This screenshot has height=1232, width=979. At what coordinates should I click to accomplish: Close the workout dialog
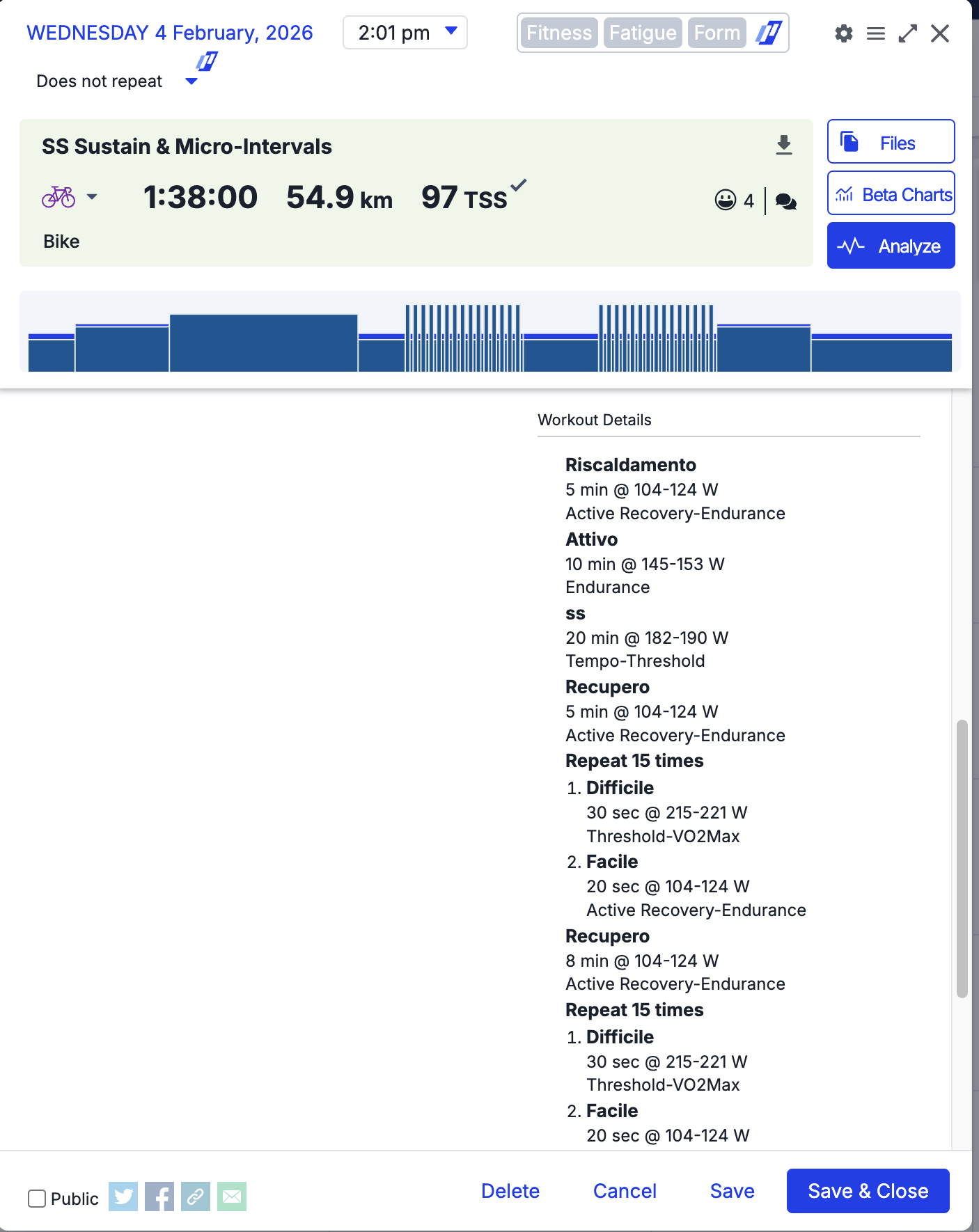pyautogui.click(x=940, y=33)
